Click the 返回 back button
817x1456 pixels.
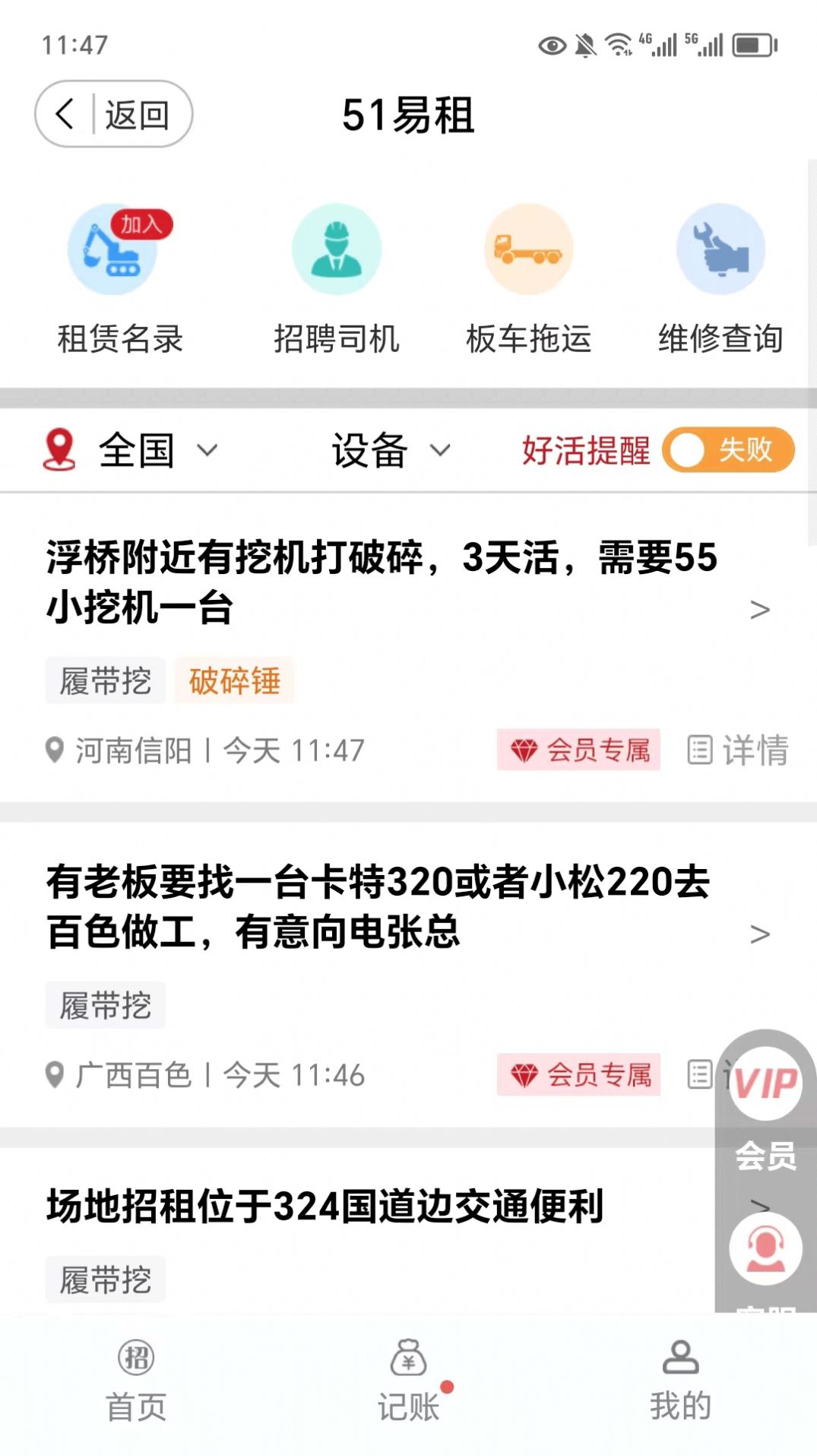pos(113,113)
